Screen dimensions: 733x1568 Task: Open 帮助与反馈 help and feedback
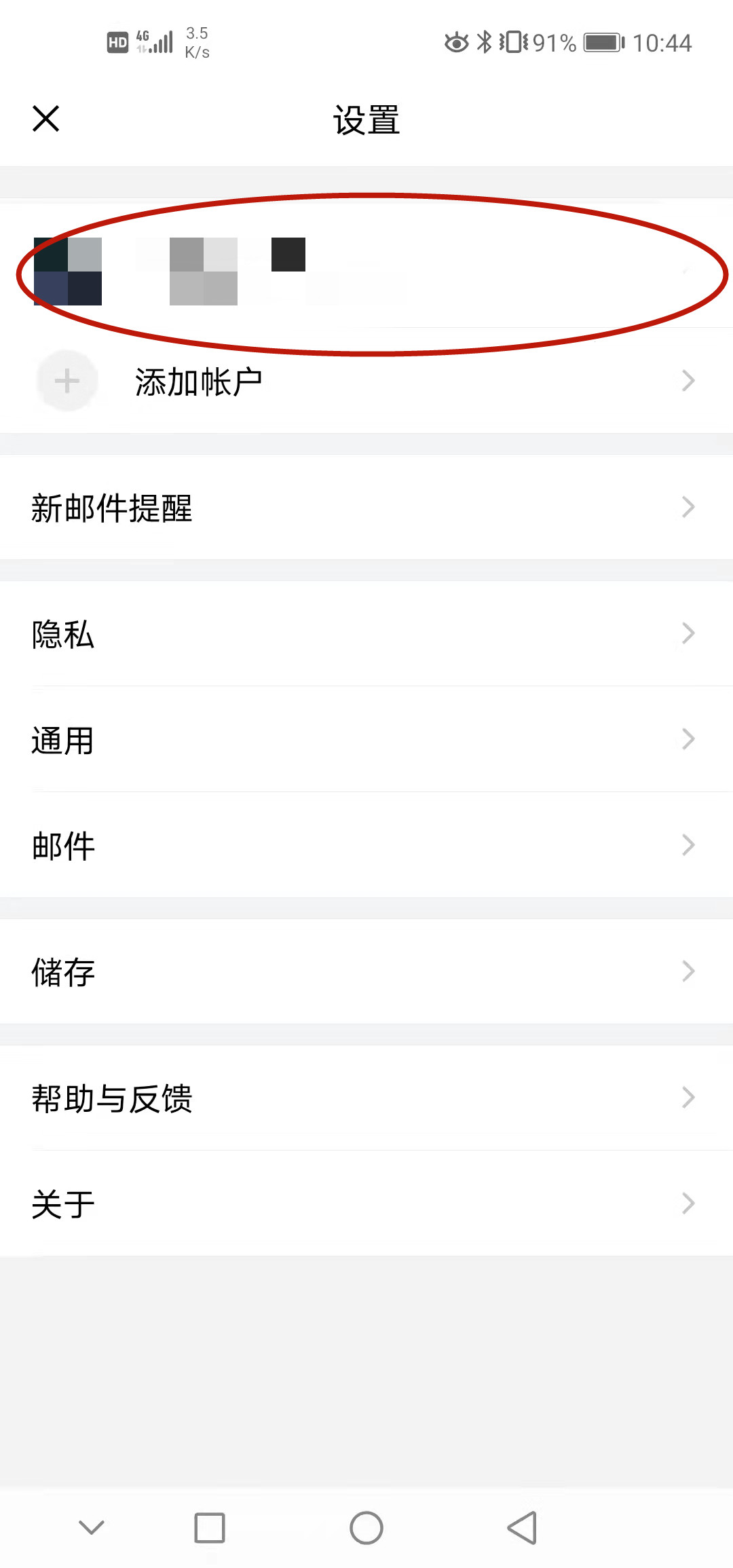tap(366, 1098)
